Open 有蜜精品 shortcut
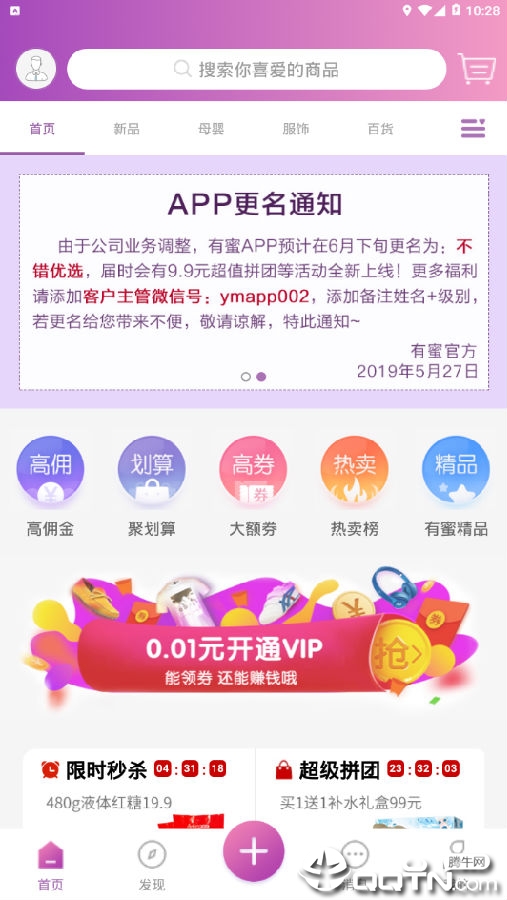 [456, 487]
